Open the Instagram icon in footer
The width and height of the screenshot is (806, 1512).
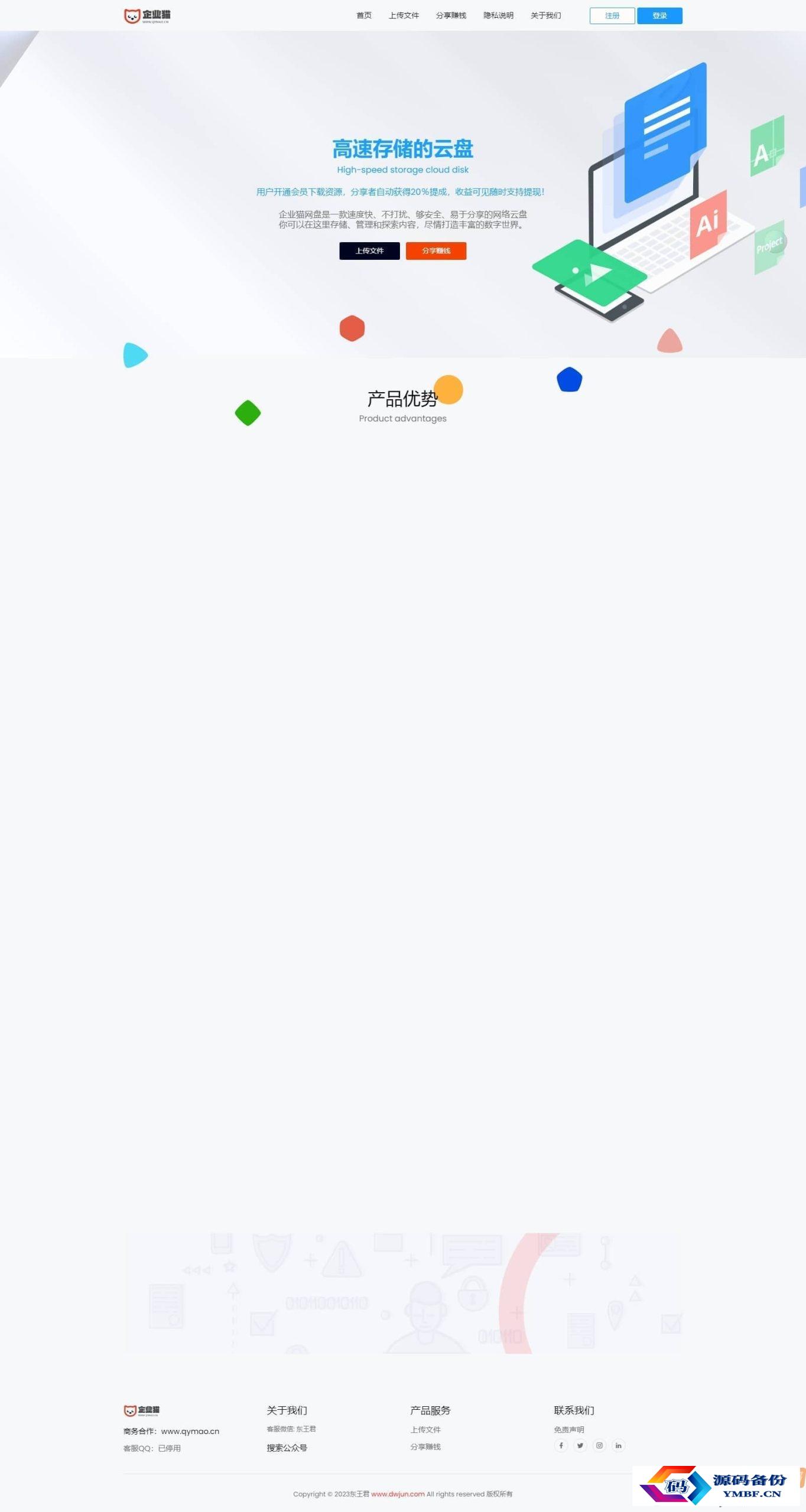click(x=599, y=1445)
